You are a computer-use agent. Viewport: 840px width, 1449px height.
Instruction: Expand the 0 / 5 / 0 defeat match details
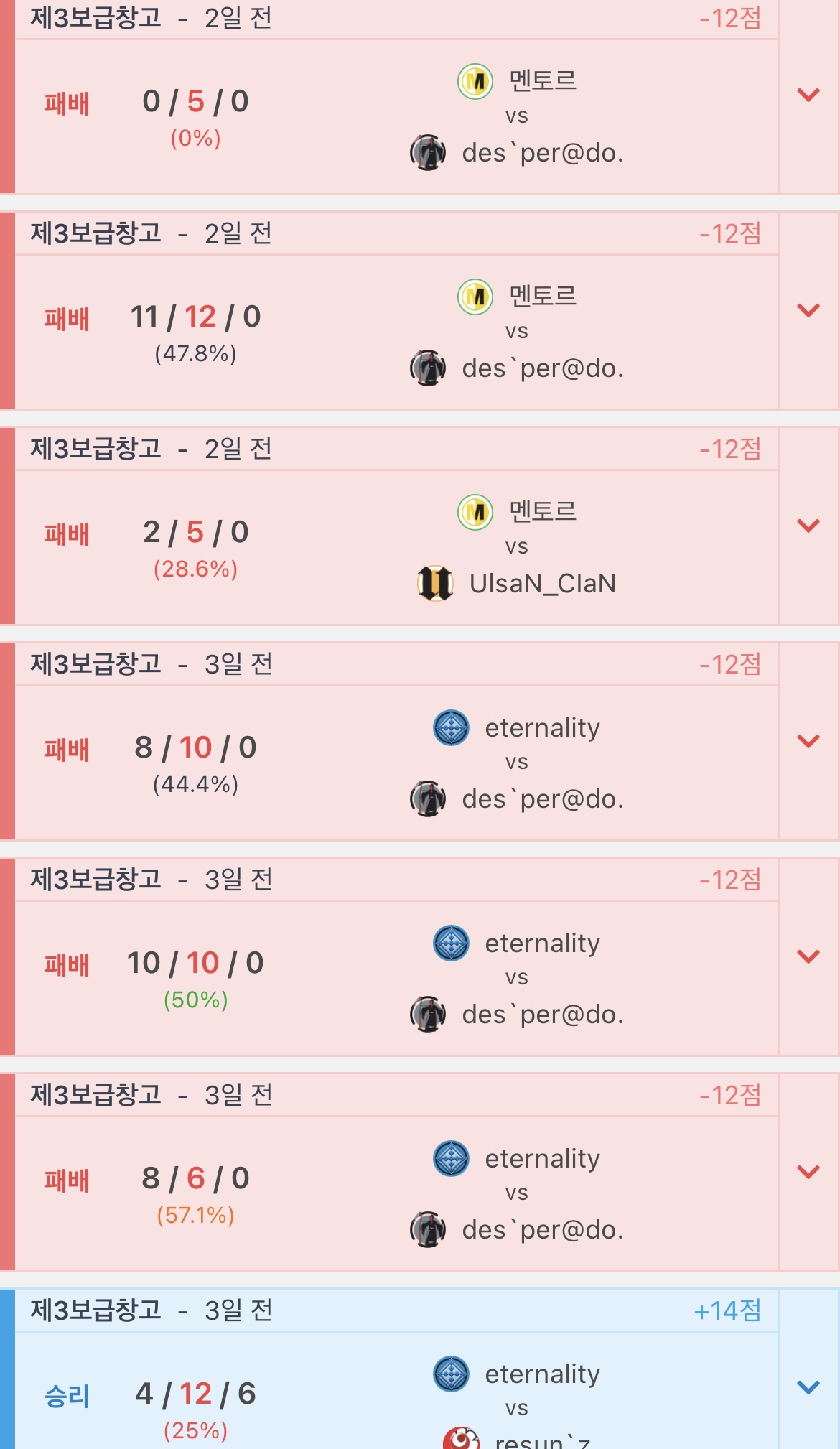[x=808, y=95]
